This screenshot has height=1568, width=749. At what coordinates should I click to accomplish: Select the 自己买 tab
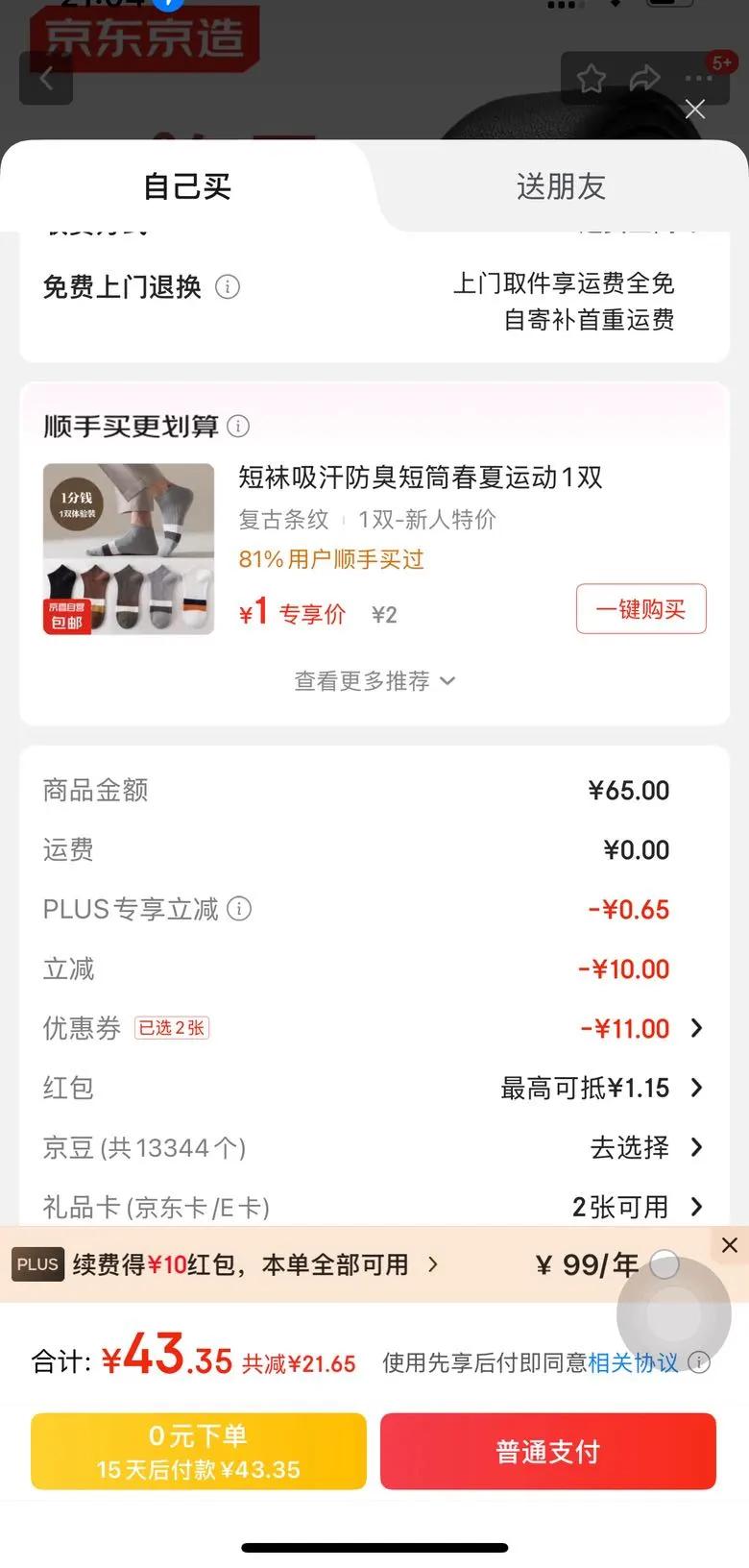point(187,186)
